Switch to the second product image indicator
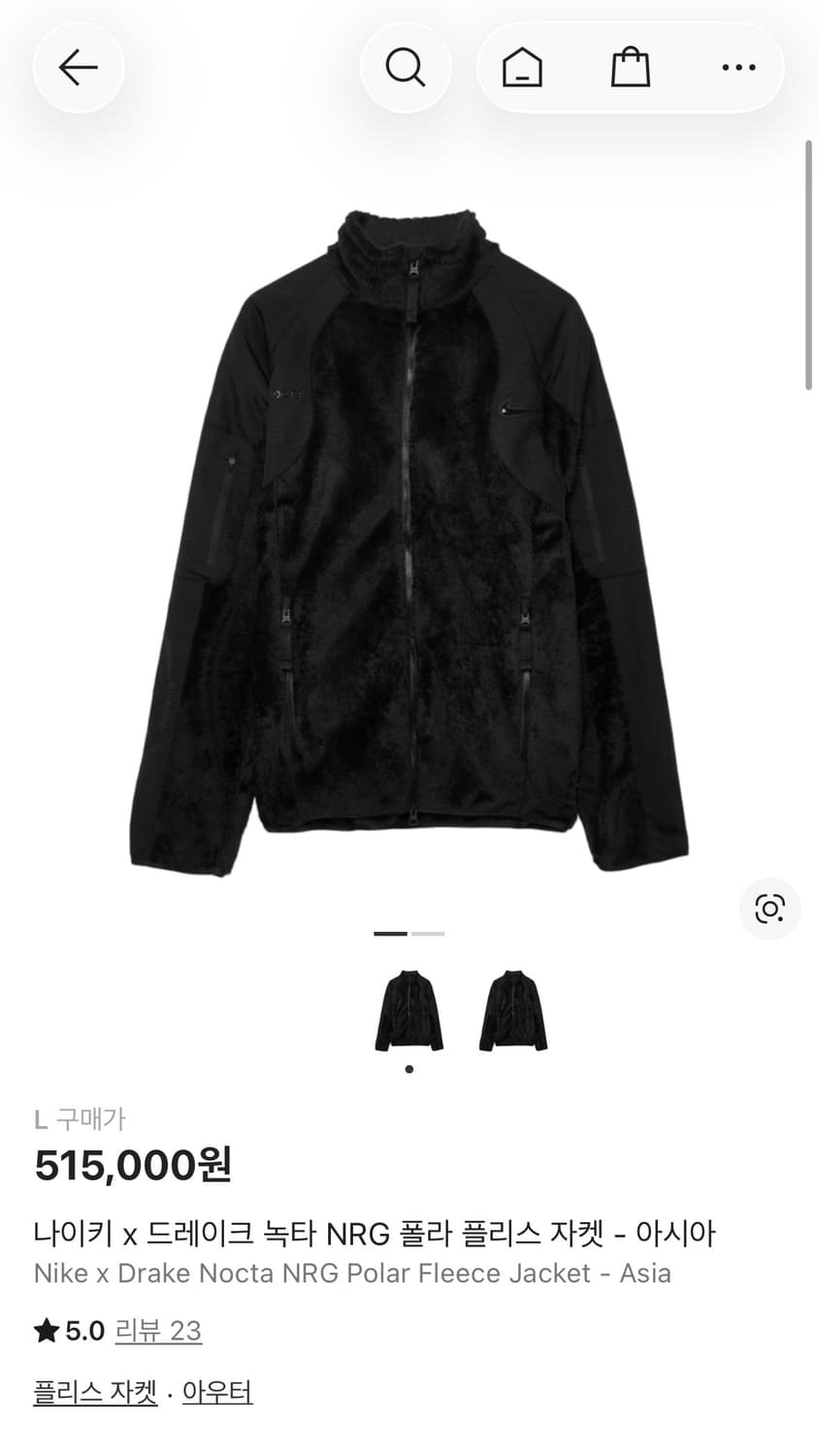818x1456 pixels. tap(428, 933)
